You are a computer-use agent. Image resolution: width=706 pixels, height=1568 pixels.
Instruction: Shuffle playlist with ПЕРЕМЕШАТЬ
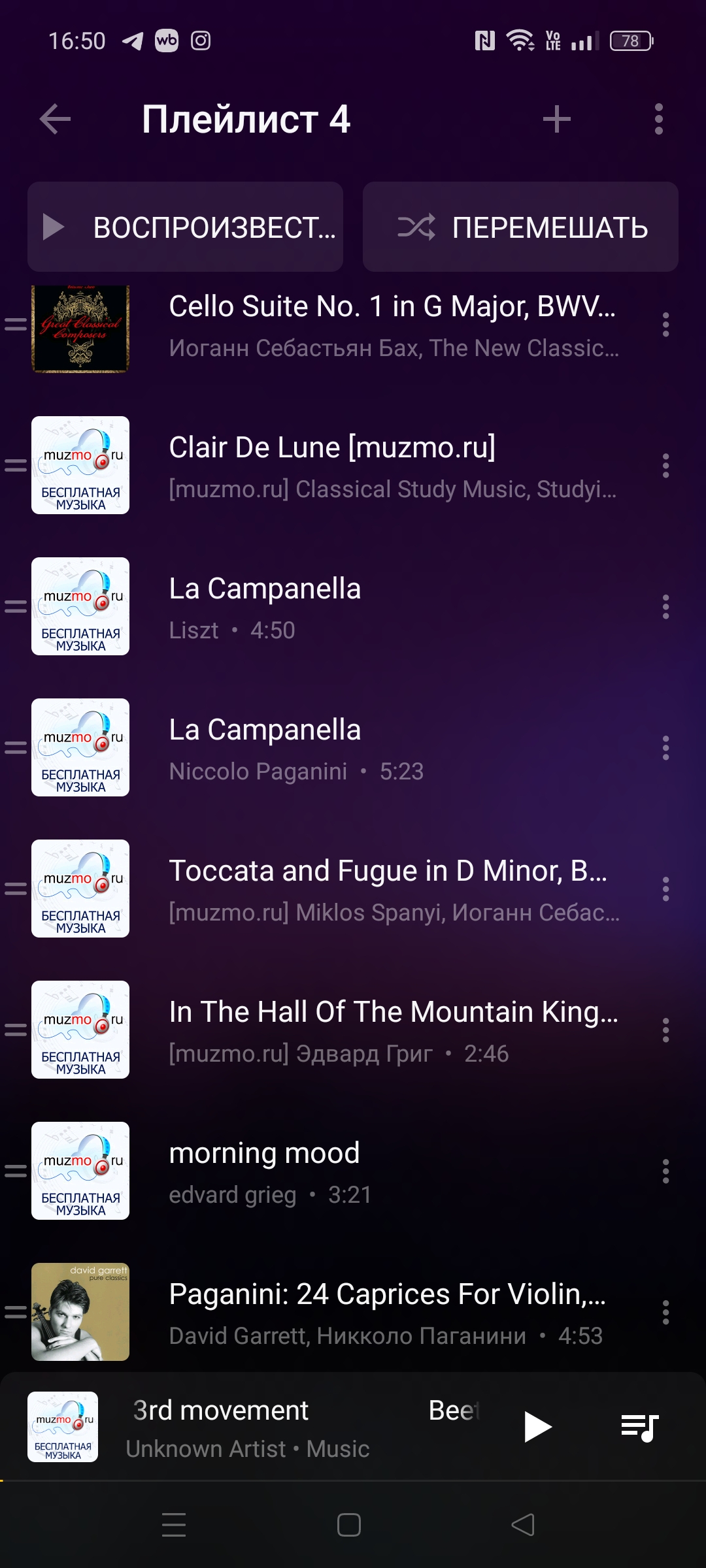pyautogui.click(x=520, y=227)
